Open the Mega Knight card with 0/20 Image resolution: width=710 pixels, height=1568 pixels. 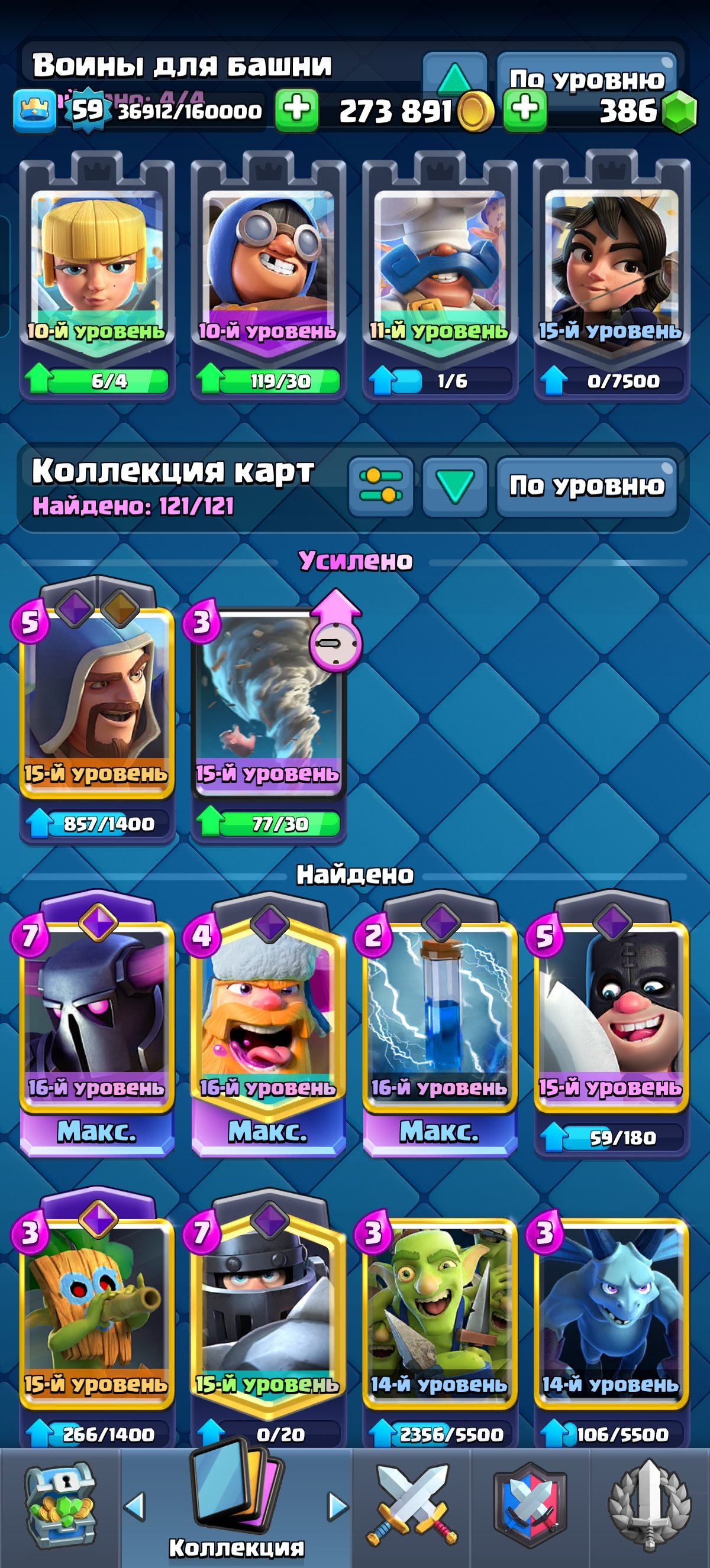coord(268,1315)
